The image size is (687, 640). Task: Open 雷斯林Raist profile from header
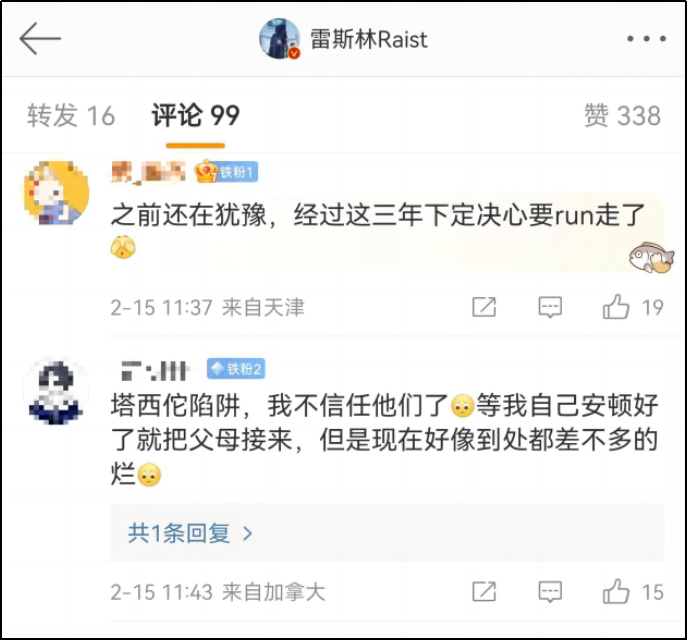[343, 39]
